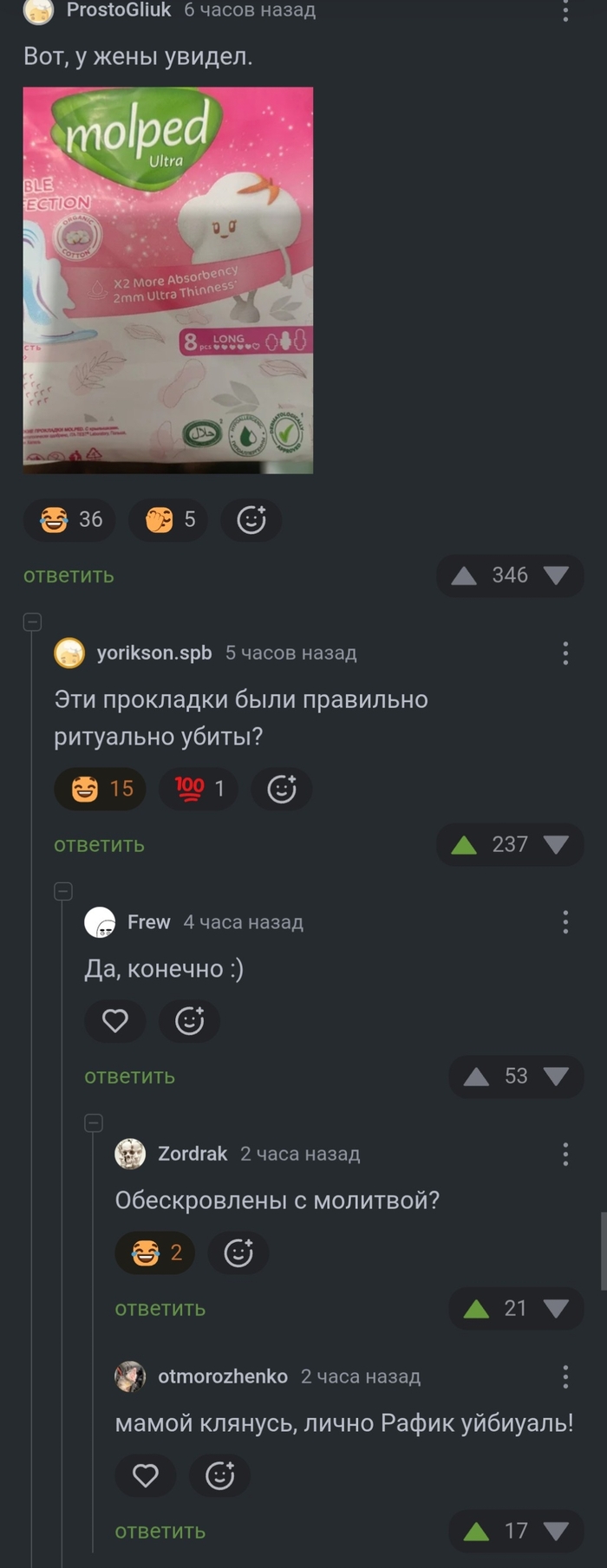Reply to ProstoGliuk's comment
This screenshot has width=607, height=1568.
[69, 576]
